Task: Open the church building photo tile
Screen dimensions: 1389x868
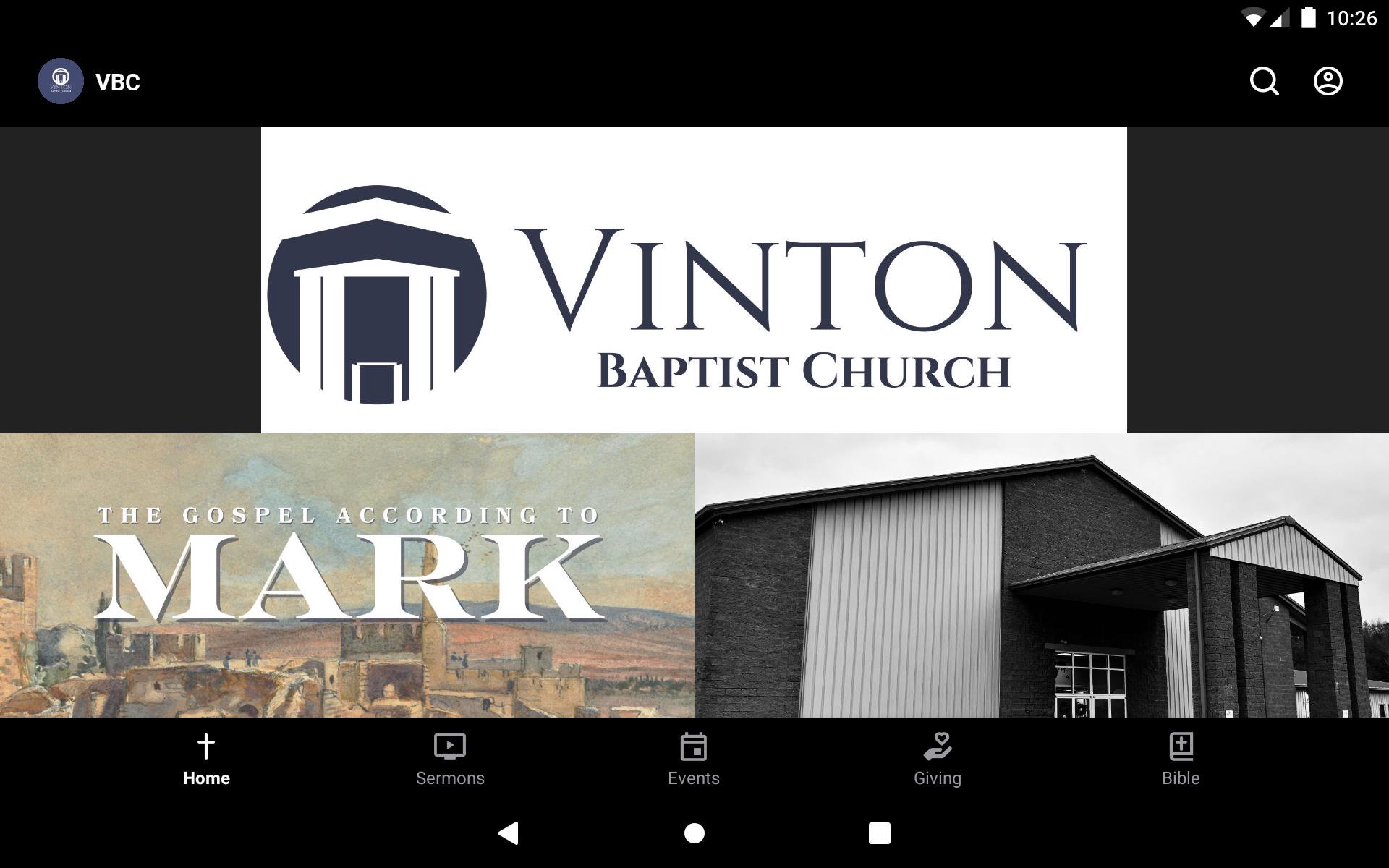Action: (1042, 575)
